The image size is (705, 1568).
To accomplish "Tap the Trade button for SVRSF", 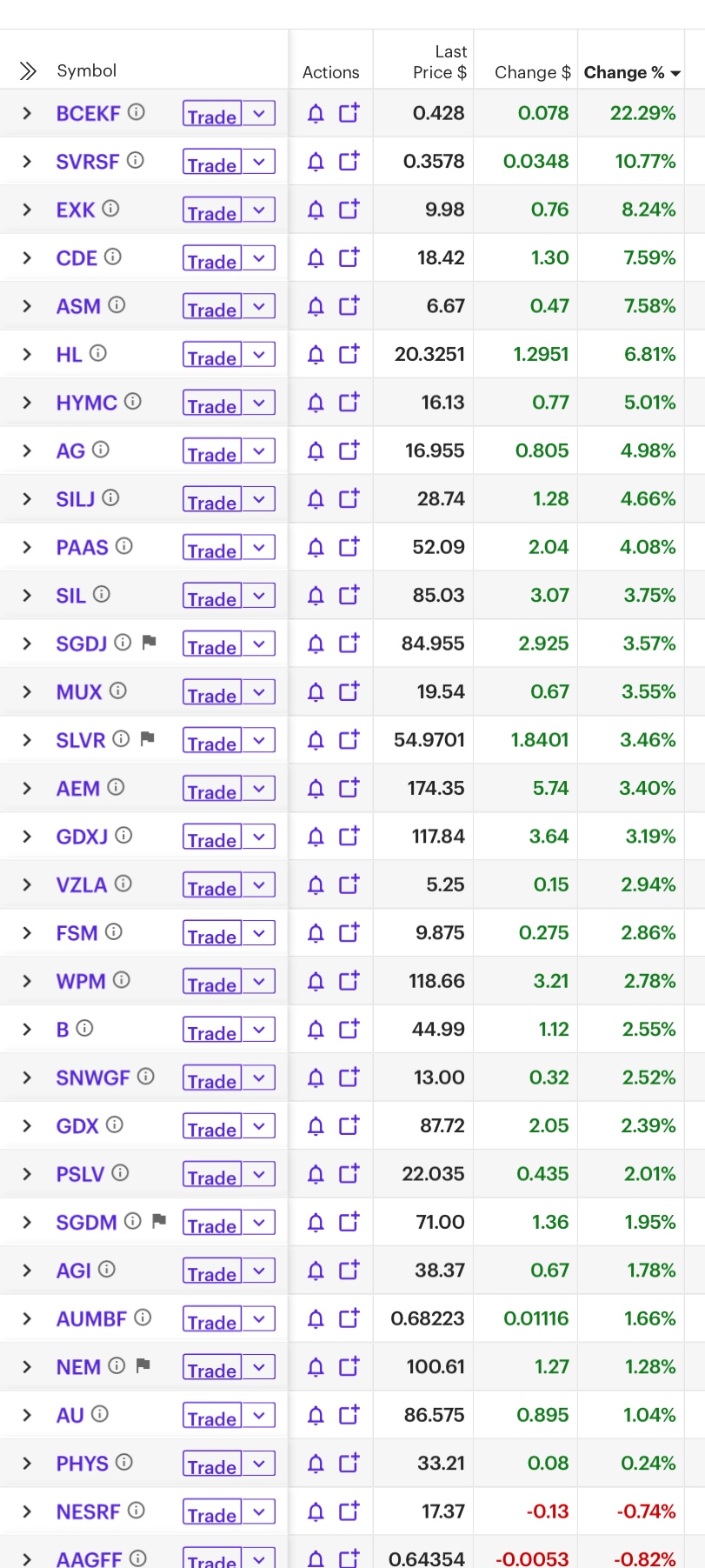I will (212, 162).
